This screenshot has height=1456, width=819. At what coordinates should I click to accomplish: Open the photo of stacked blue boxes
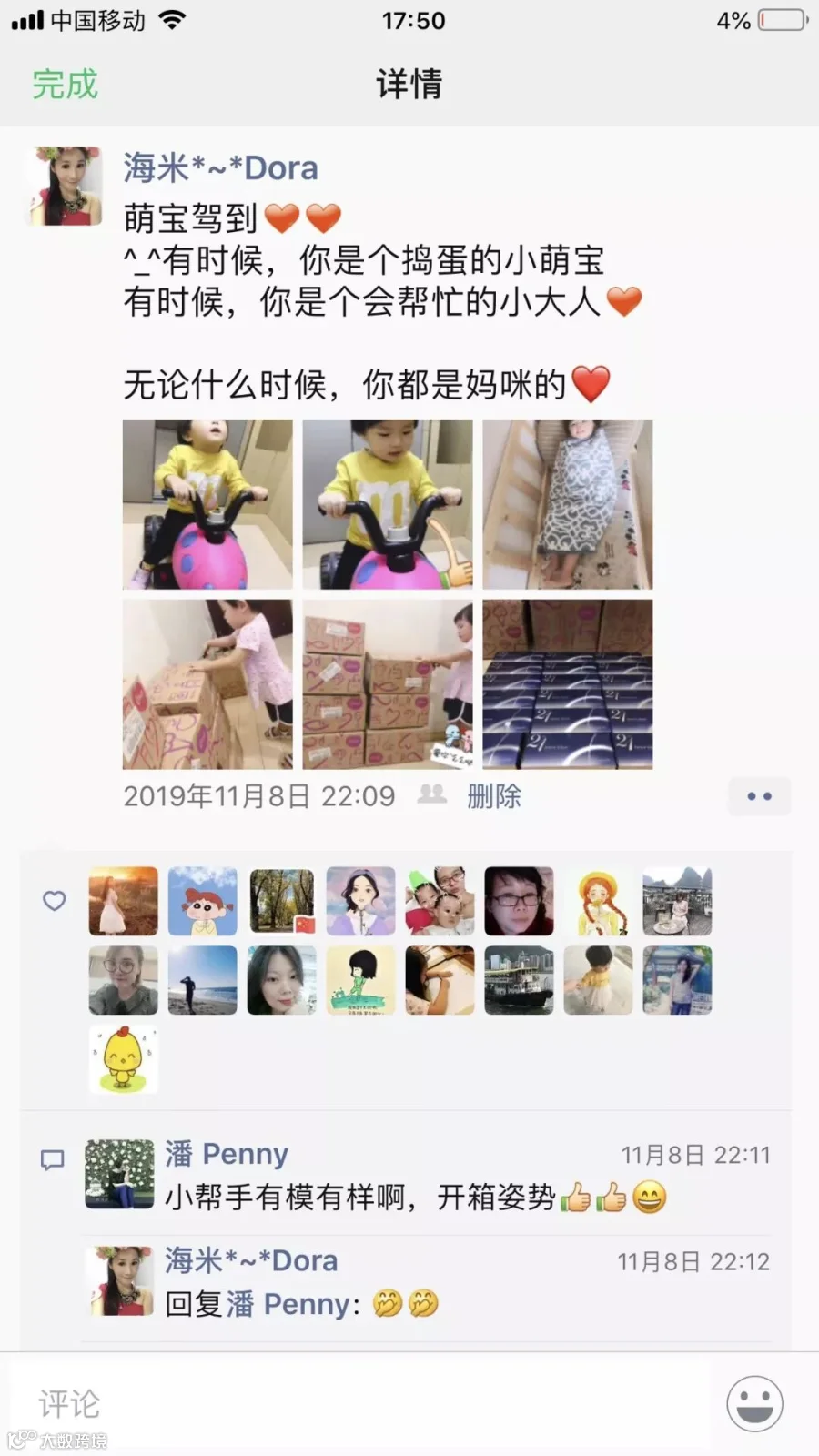tap(567, 684)
